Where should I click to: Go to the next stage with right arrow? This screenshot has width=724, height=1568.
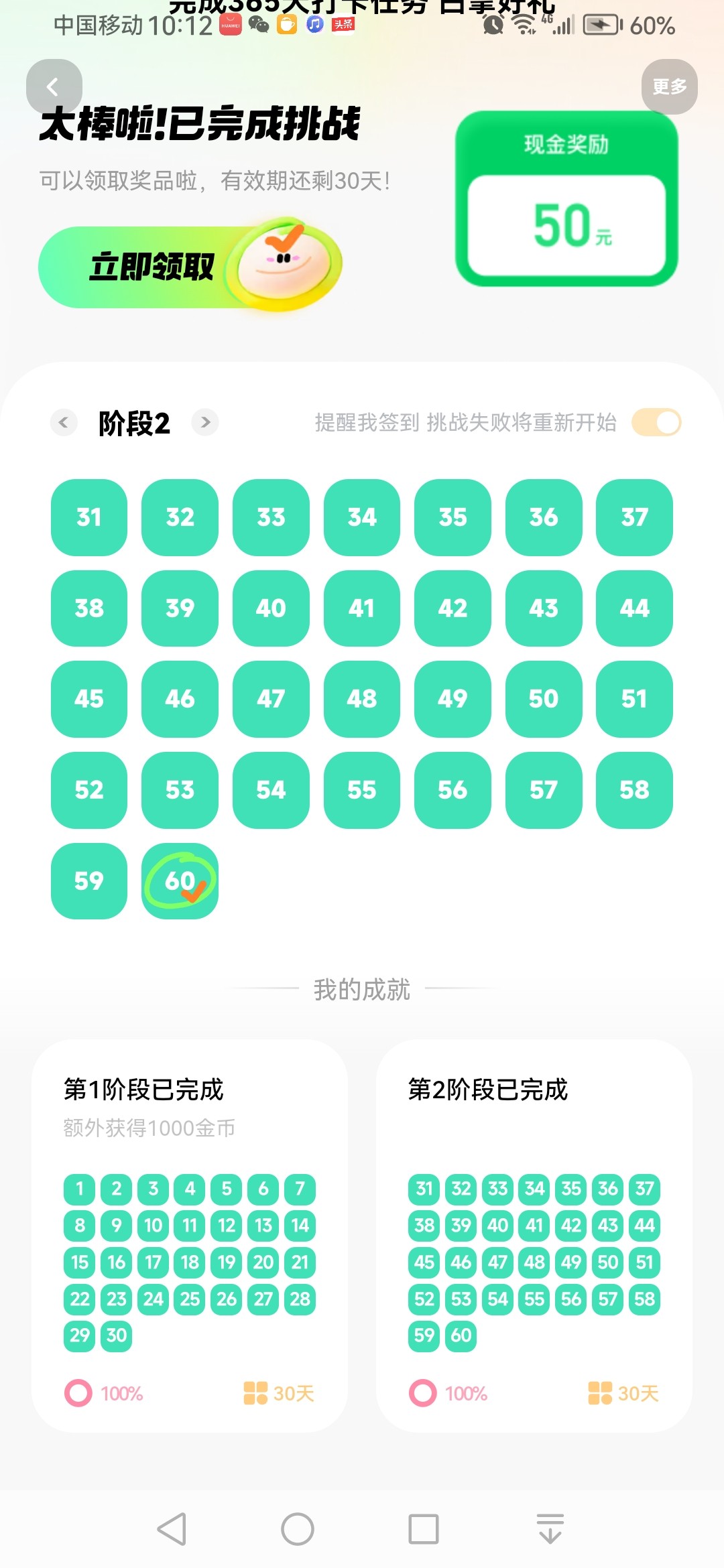click(205, 422)
